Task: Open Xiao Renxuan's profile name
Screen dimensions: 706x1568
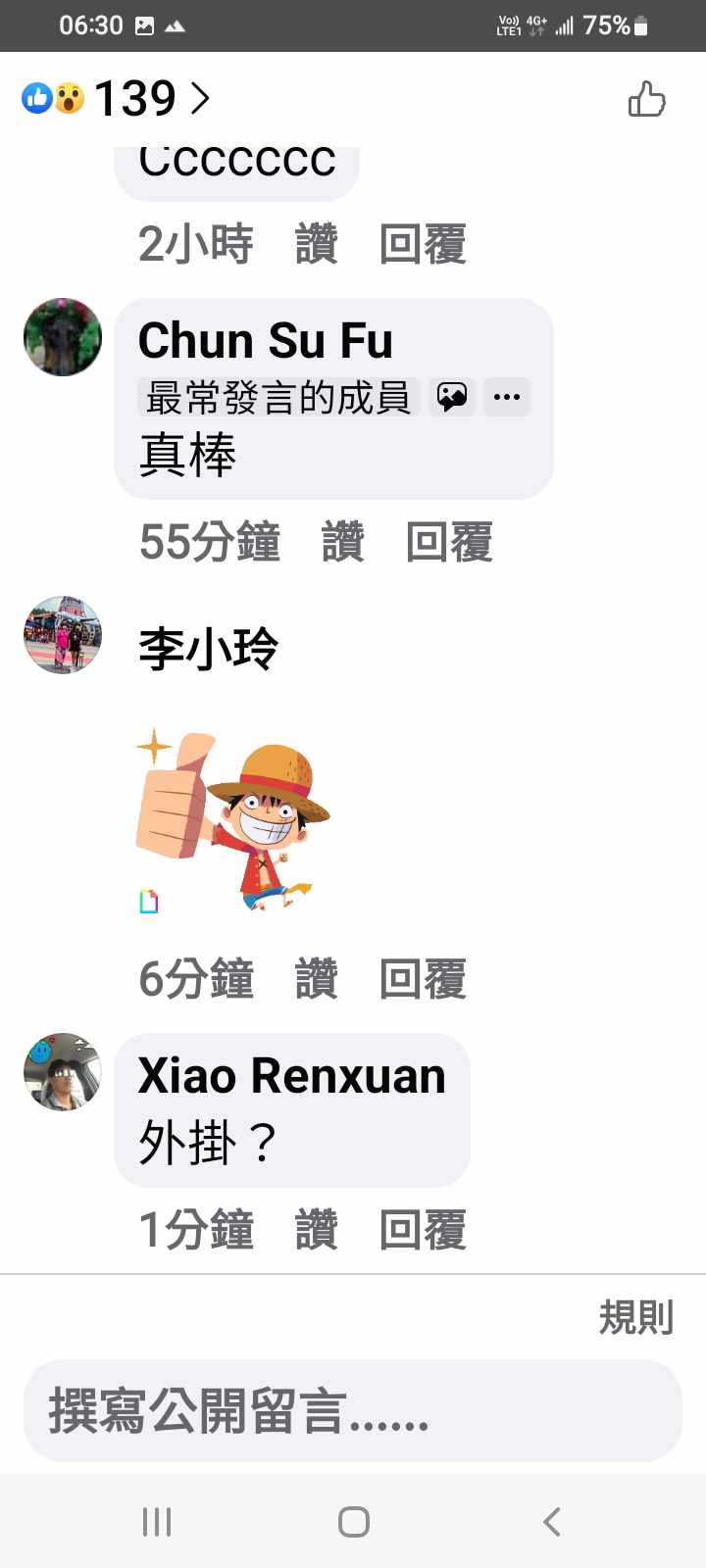Action: [x=291, y=1076]
